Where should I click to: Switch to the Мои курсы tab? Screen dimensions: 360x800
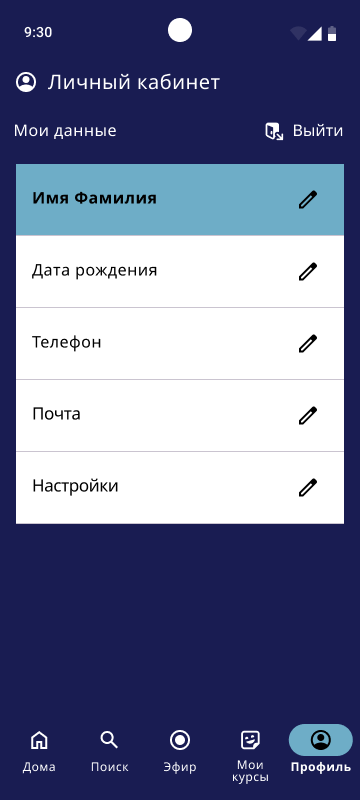click(x=250, y=755)
